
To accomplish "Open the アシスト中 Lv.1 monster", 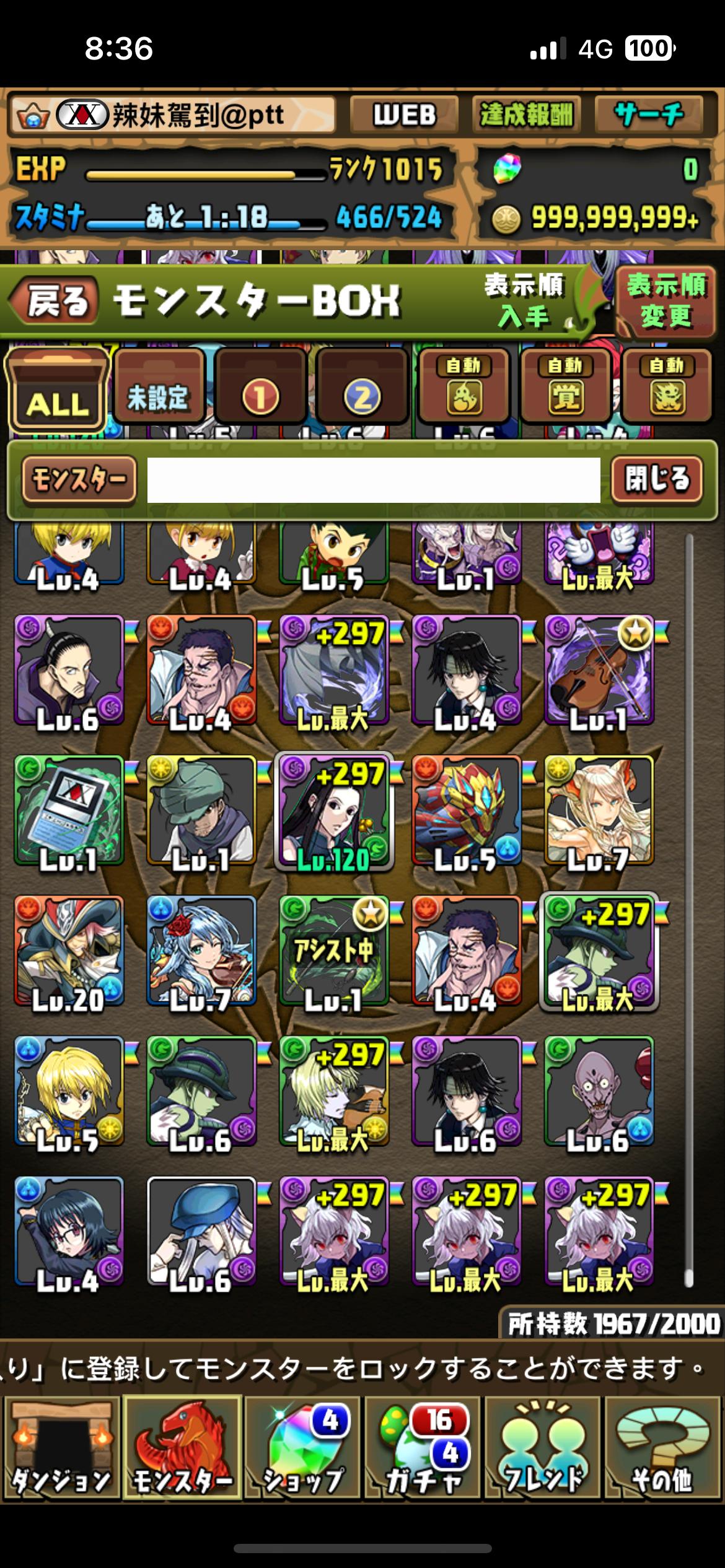I will tap(334, 951).
